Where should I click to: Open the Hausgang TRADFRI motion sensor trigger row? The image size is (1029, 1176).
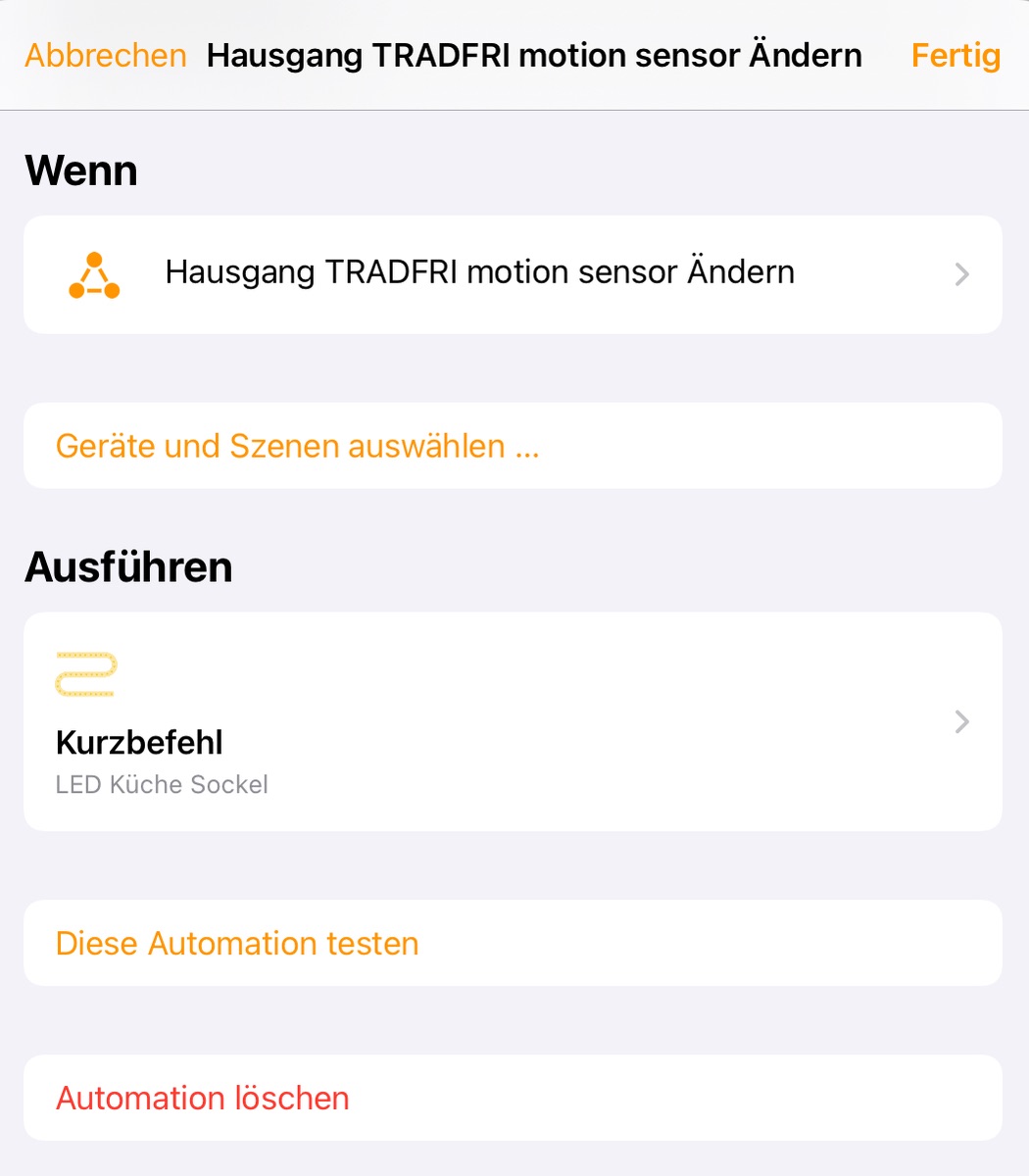[512, 274]
